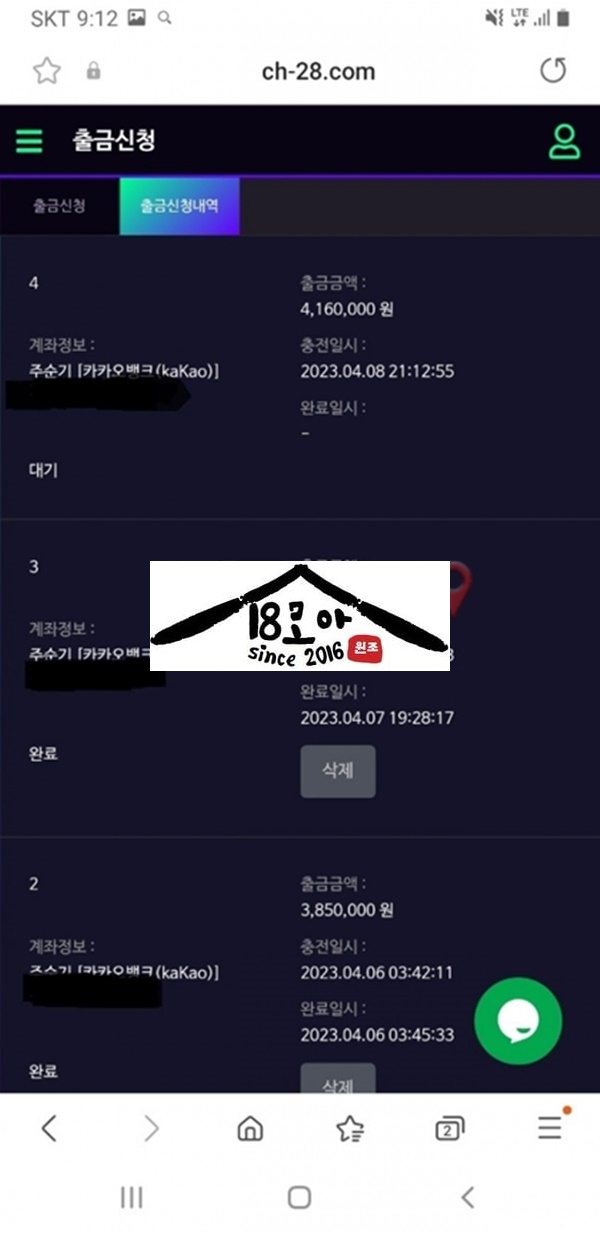Open the green chat support bubble
Screen dimensions: 600x1233
(x=518, y=1020)
